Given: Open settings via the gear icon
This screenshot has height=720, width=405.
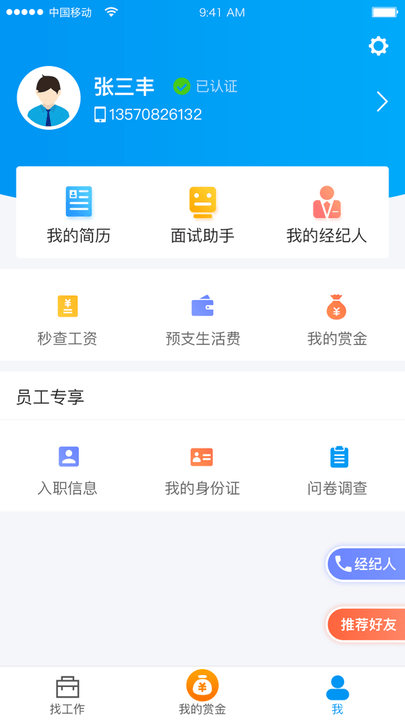Looking at the screenshot, I should [378, 46].
